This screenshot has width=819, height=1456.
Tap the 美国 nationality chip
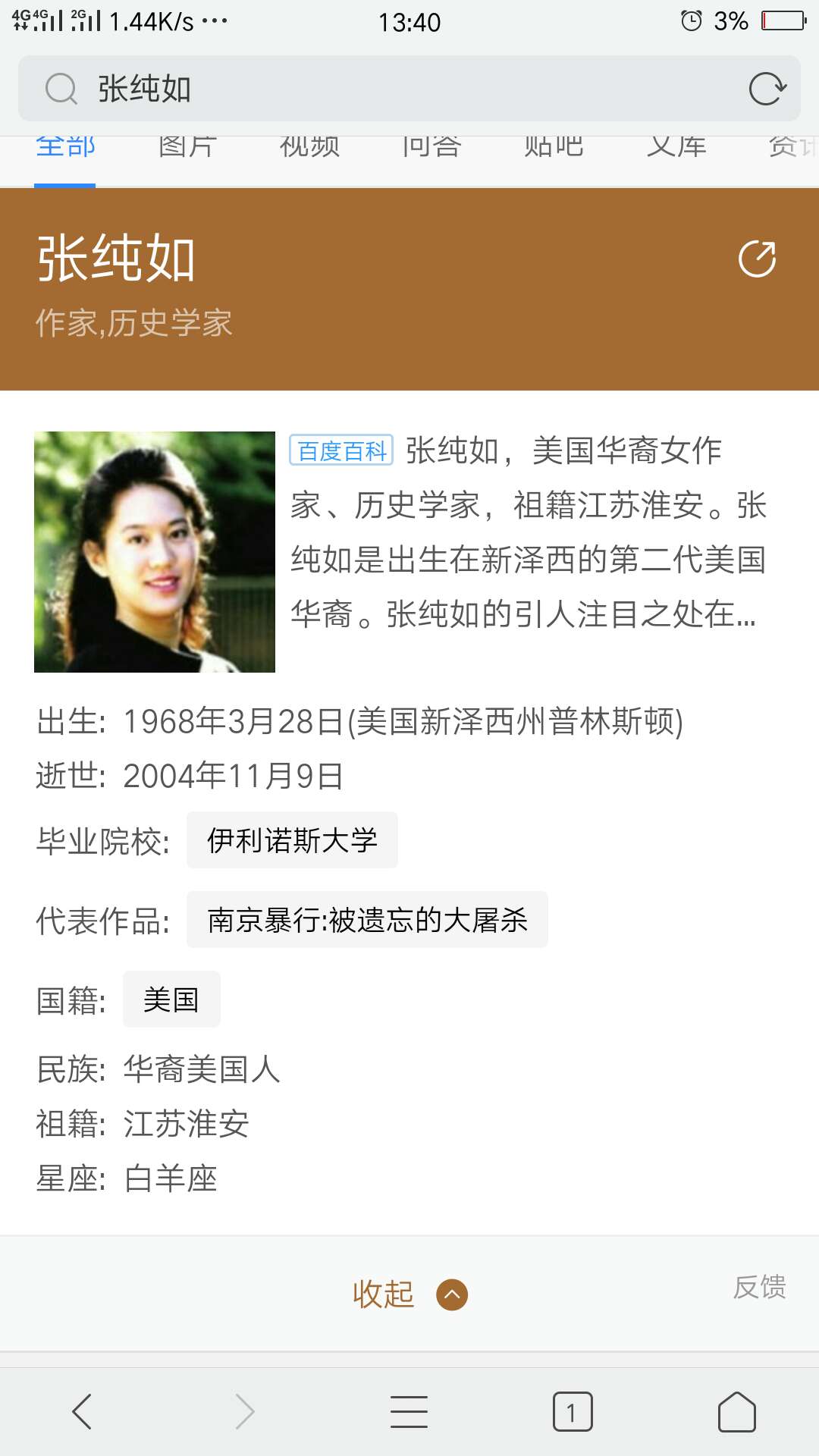coord(171,999)
